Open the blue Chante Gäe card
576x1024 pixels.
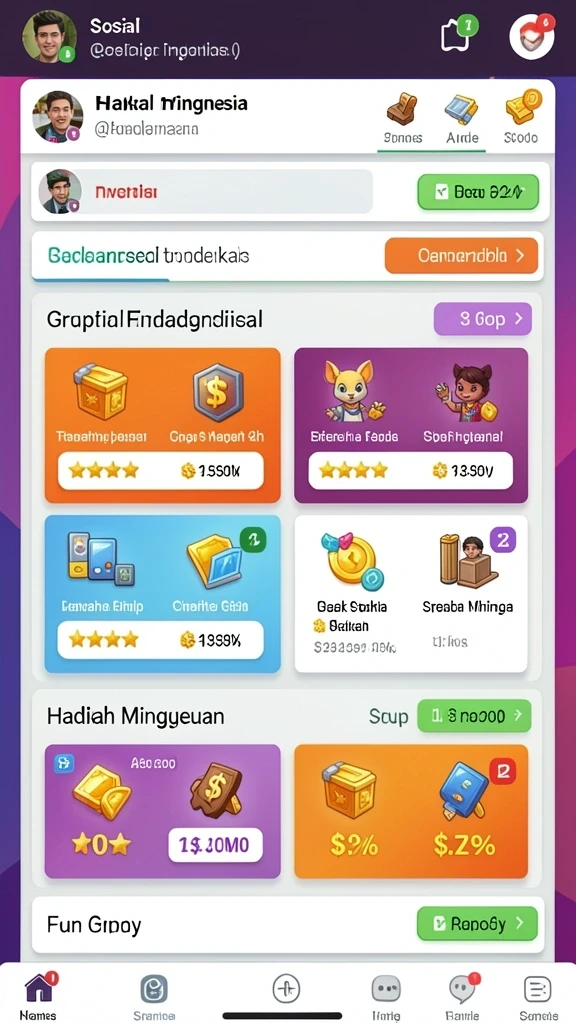click(x=163, y=594)
